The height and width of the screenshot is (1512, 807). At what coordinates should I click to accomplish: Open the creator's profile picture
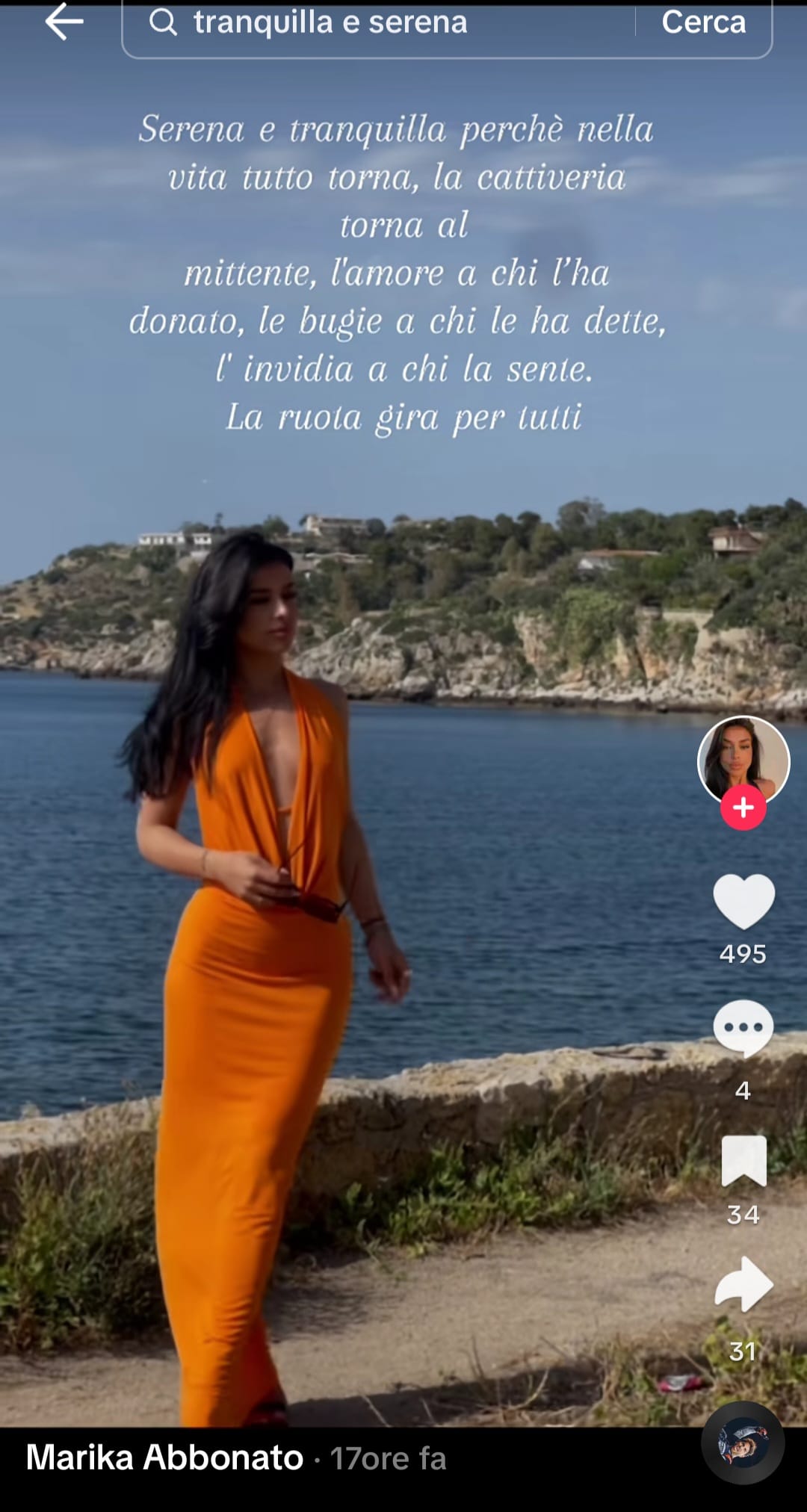click(743, 759)
